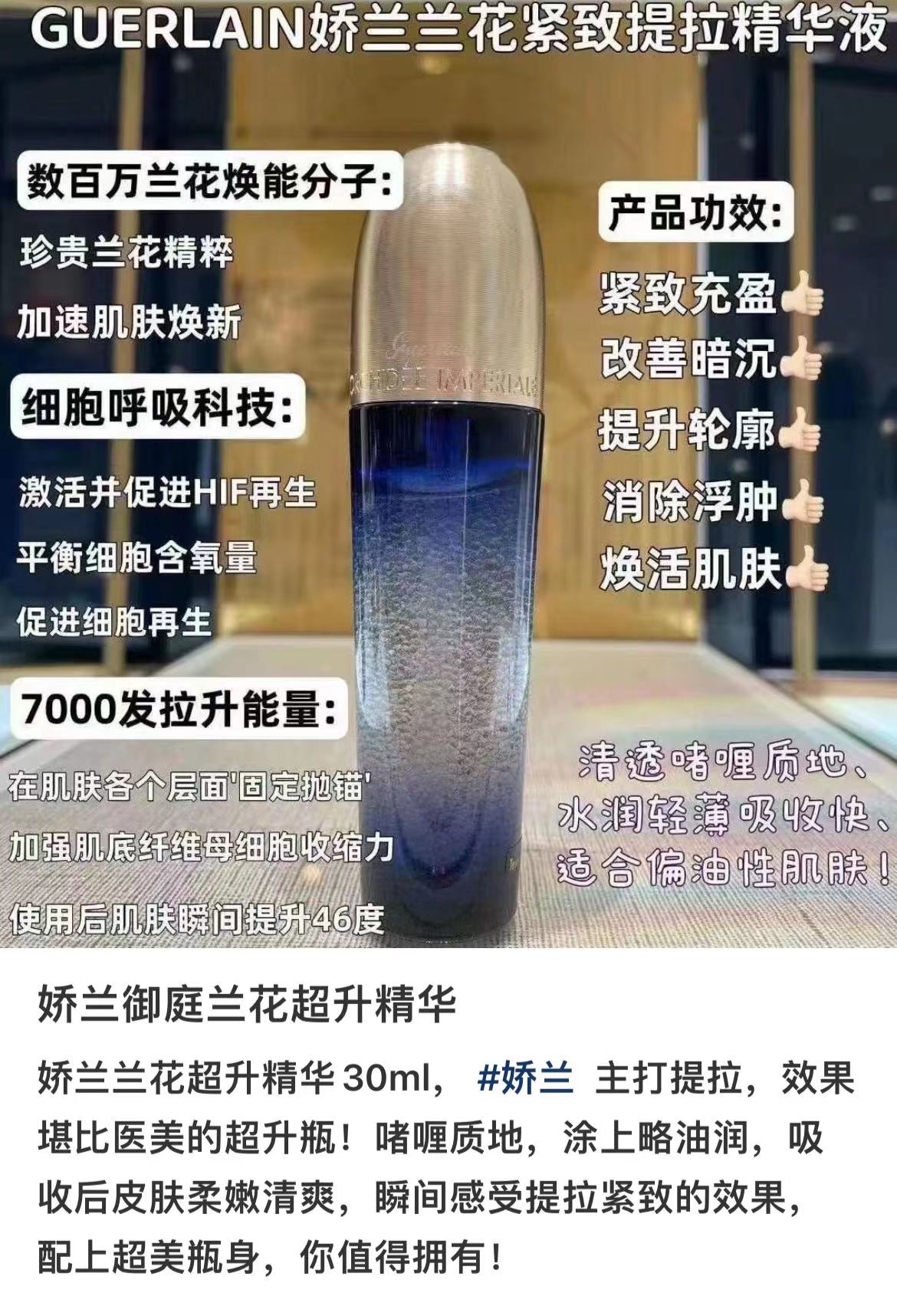Open the #娇兰 hashtag link
Screen dimensions: 897x1316
525,1078
